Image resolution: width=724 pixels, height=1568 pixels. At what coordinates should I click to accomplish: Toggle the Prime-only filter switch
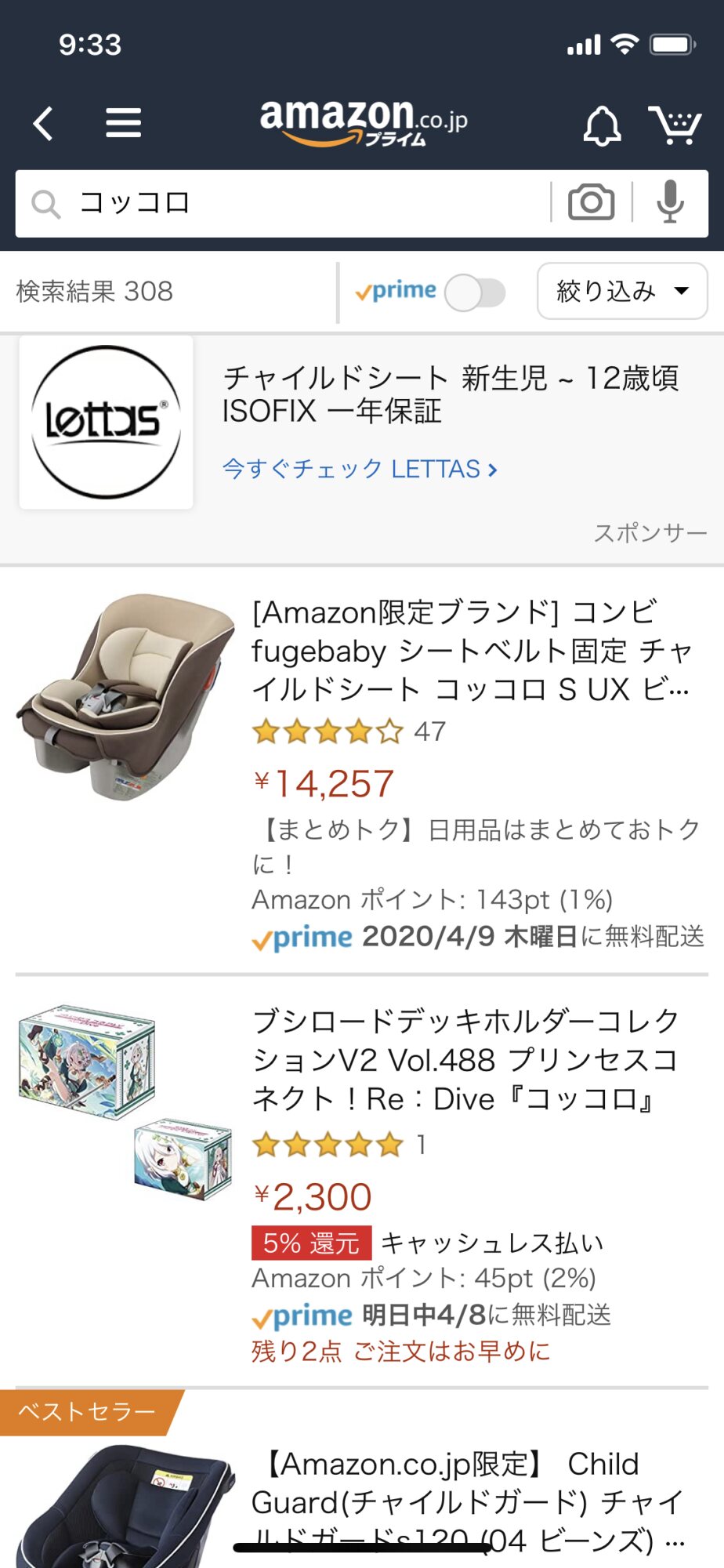[475, 292]
